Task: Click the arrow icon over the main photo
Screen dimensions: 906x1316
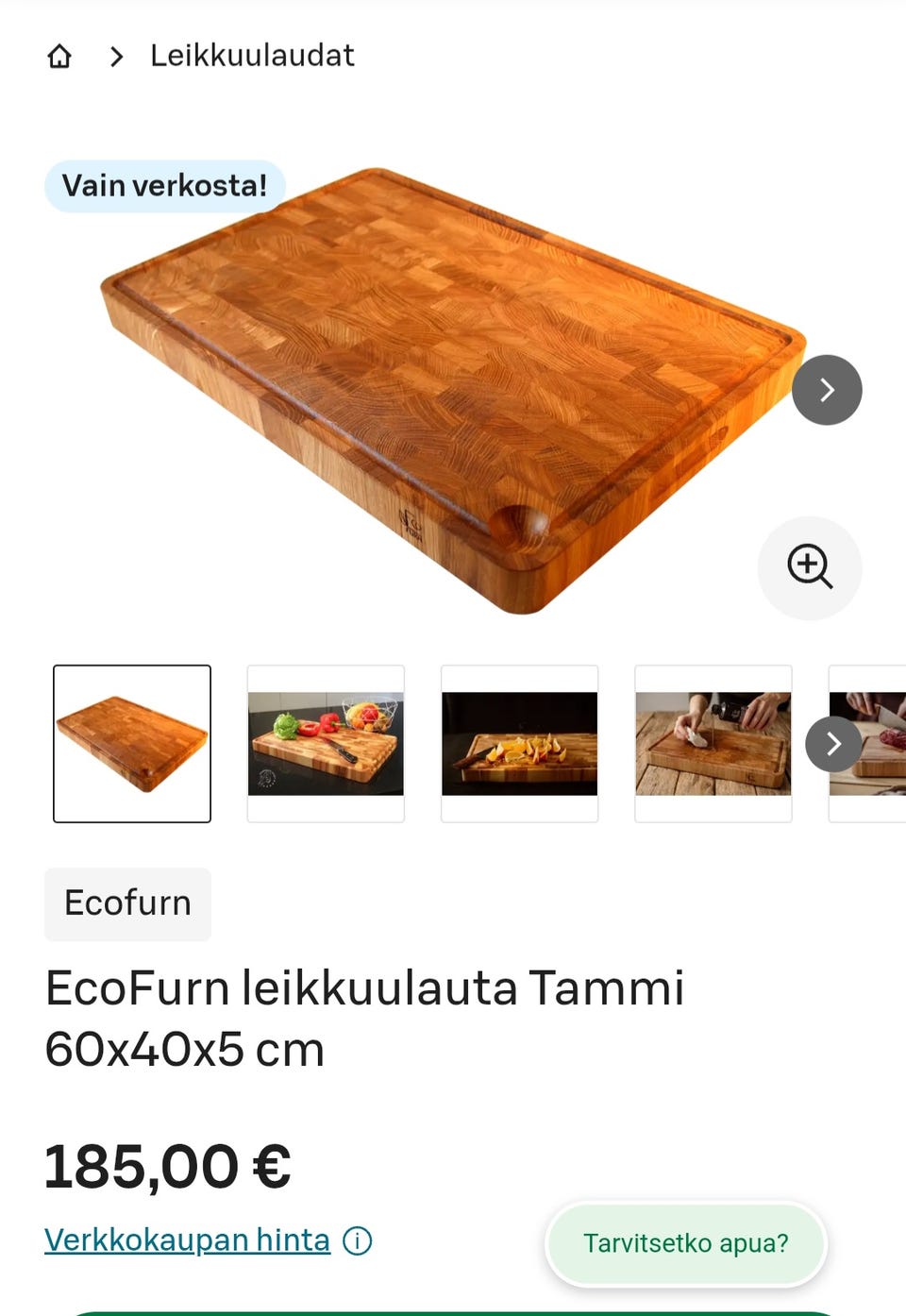Action: point(827,389)
